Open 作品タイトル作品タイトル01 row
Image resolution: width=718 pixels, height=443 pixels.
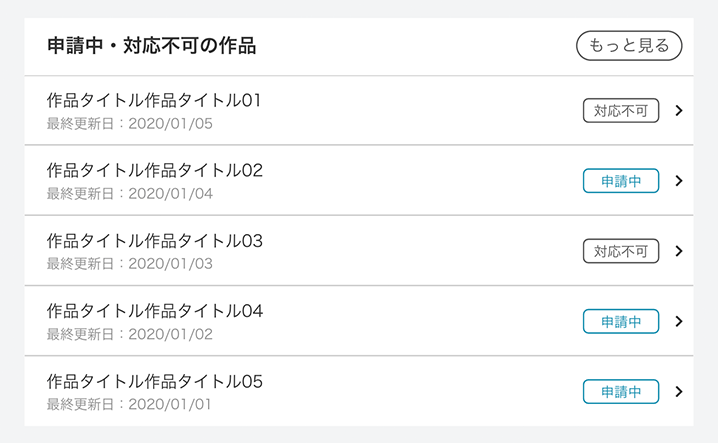(358, 111)
